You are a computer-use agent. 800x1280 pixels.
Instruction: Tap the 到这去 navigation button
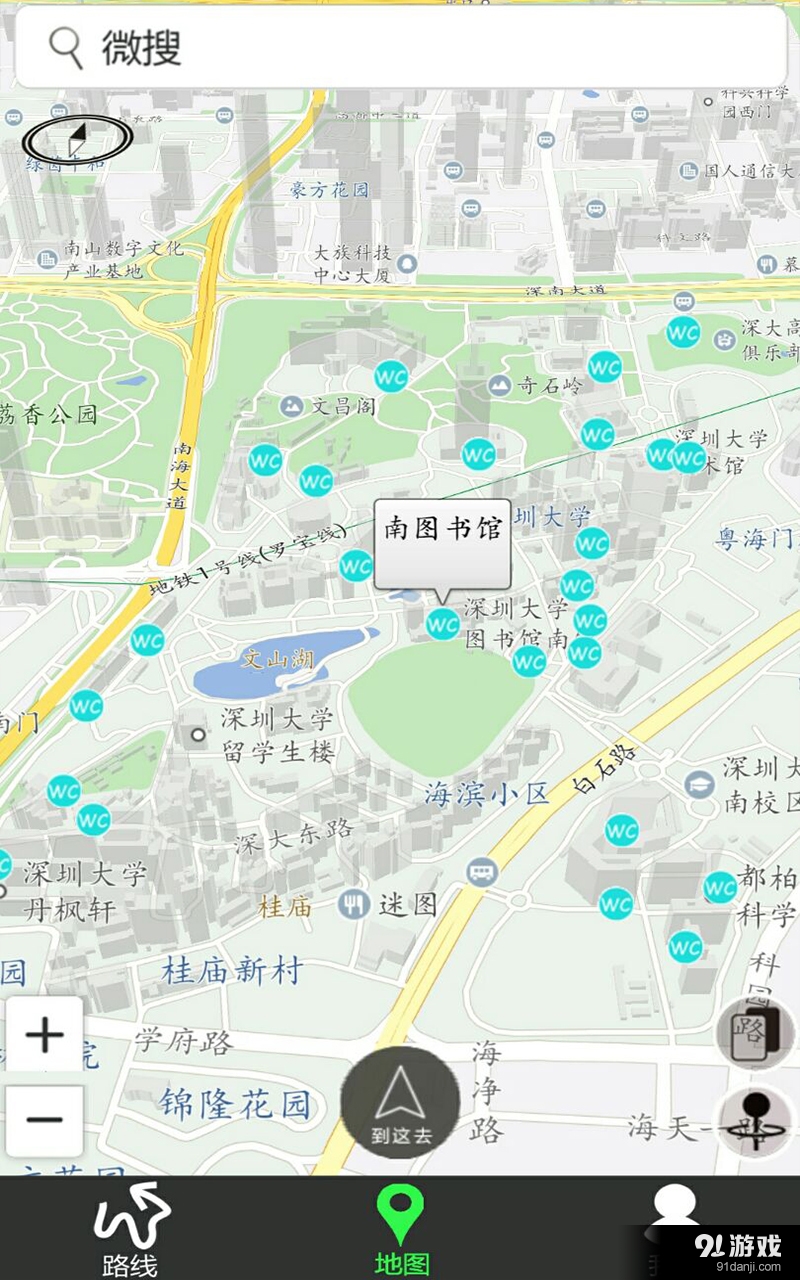pyautogui.click(x=398, y=1102)
